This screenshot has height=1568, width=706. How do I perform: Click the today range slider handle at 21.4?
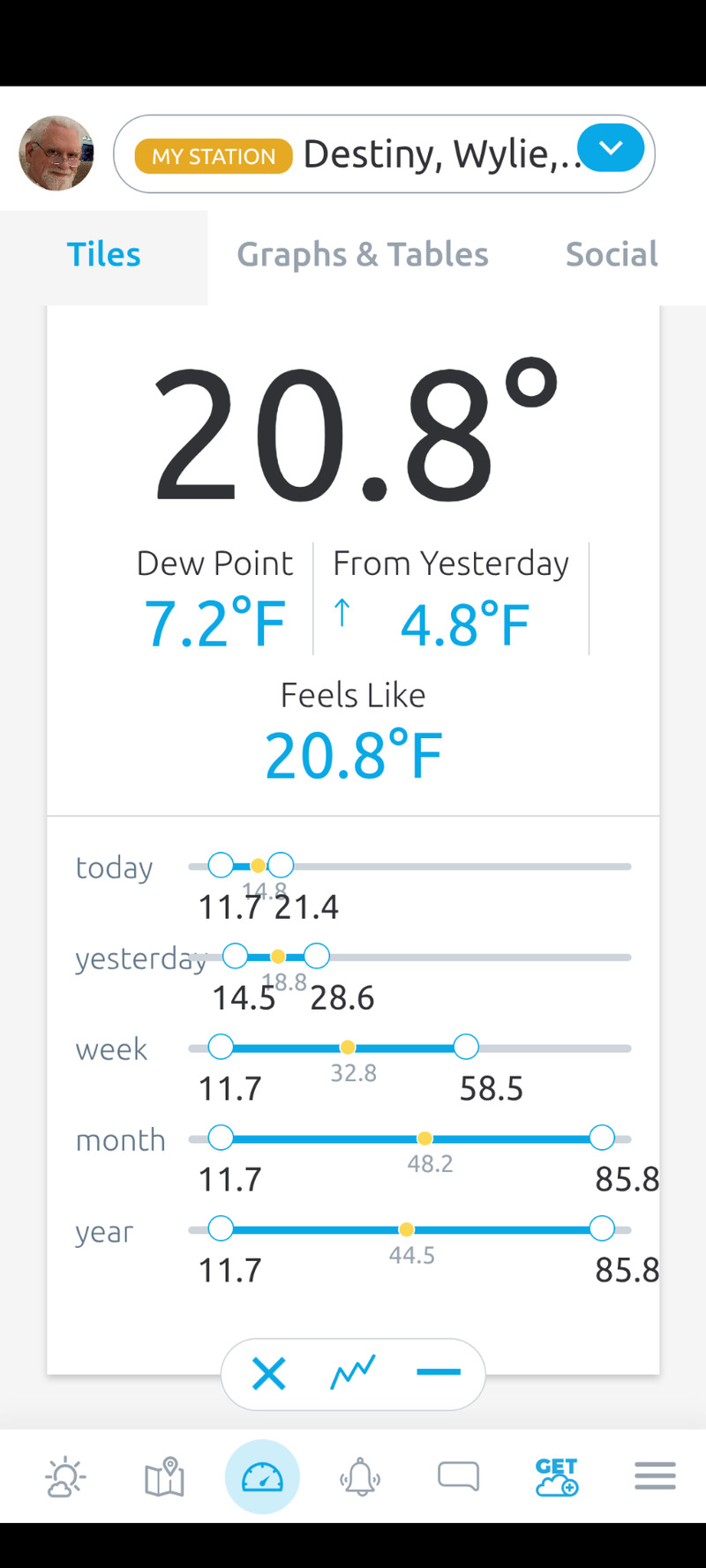click(280, 865)
